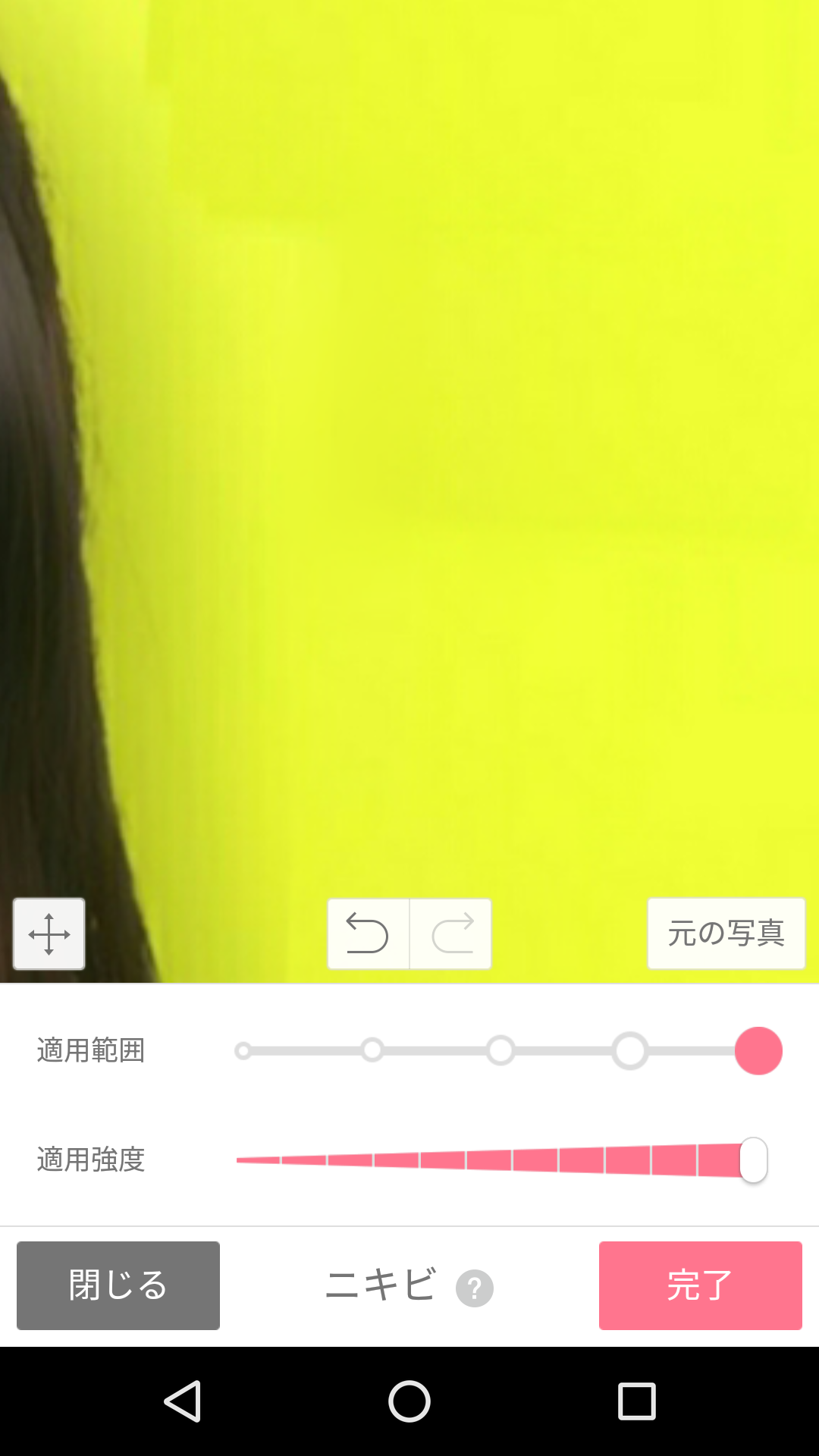This screenshot has height=1456, width=819.
Task: Select the middle 適用範囲 size dot
Action: (x=500, y=1050)
